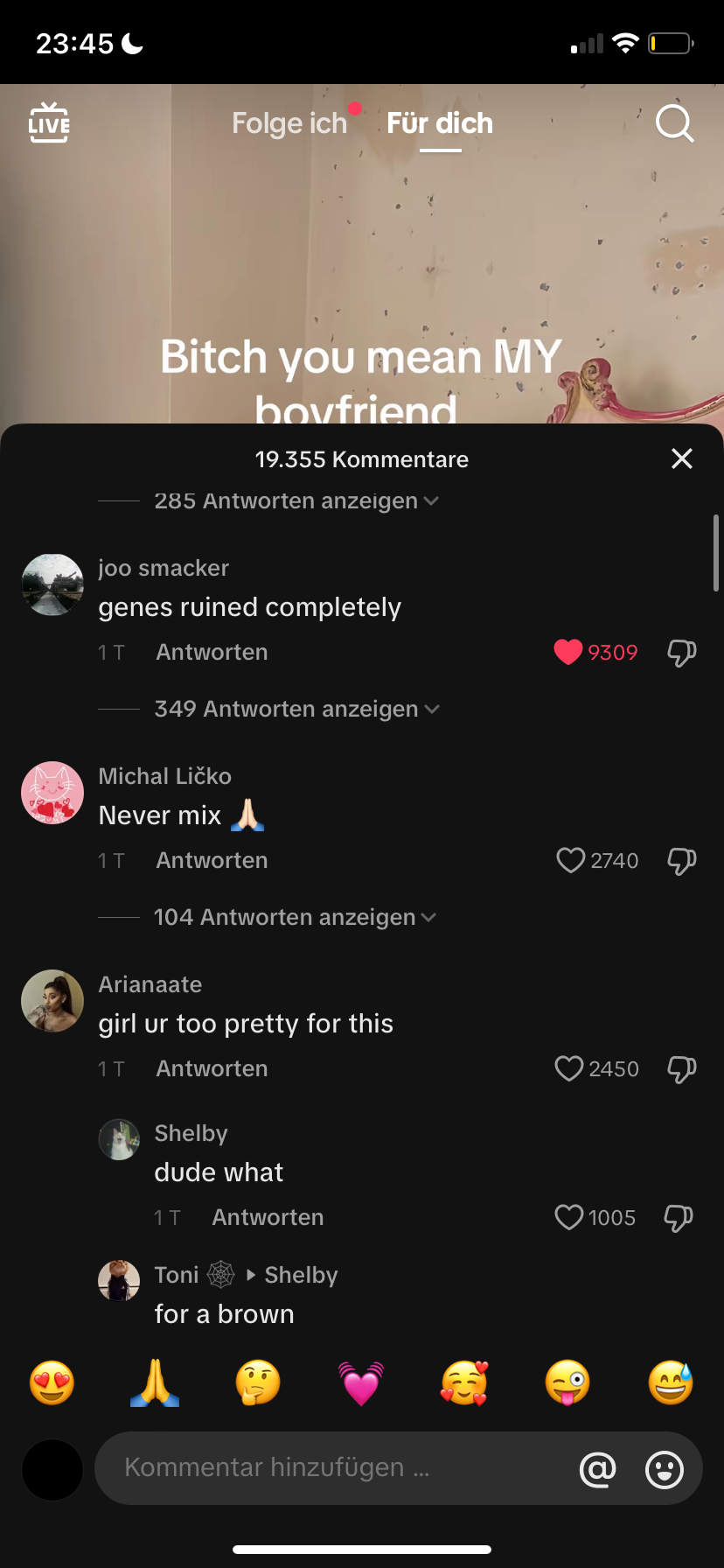Open Arianaate's profile picture
The height and width of the screenshot is (1568, 724).
click(52, 1001)
